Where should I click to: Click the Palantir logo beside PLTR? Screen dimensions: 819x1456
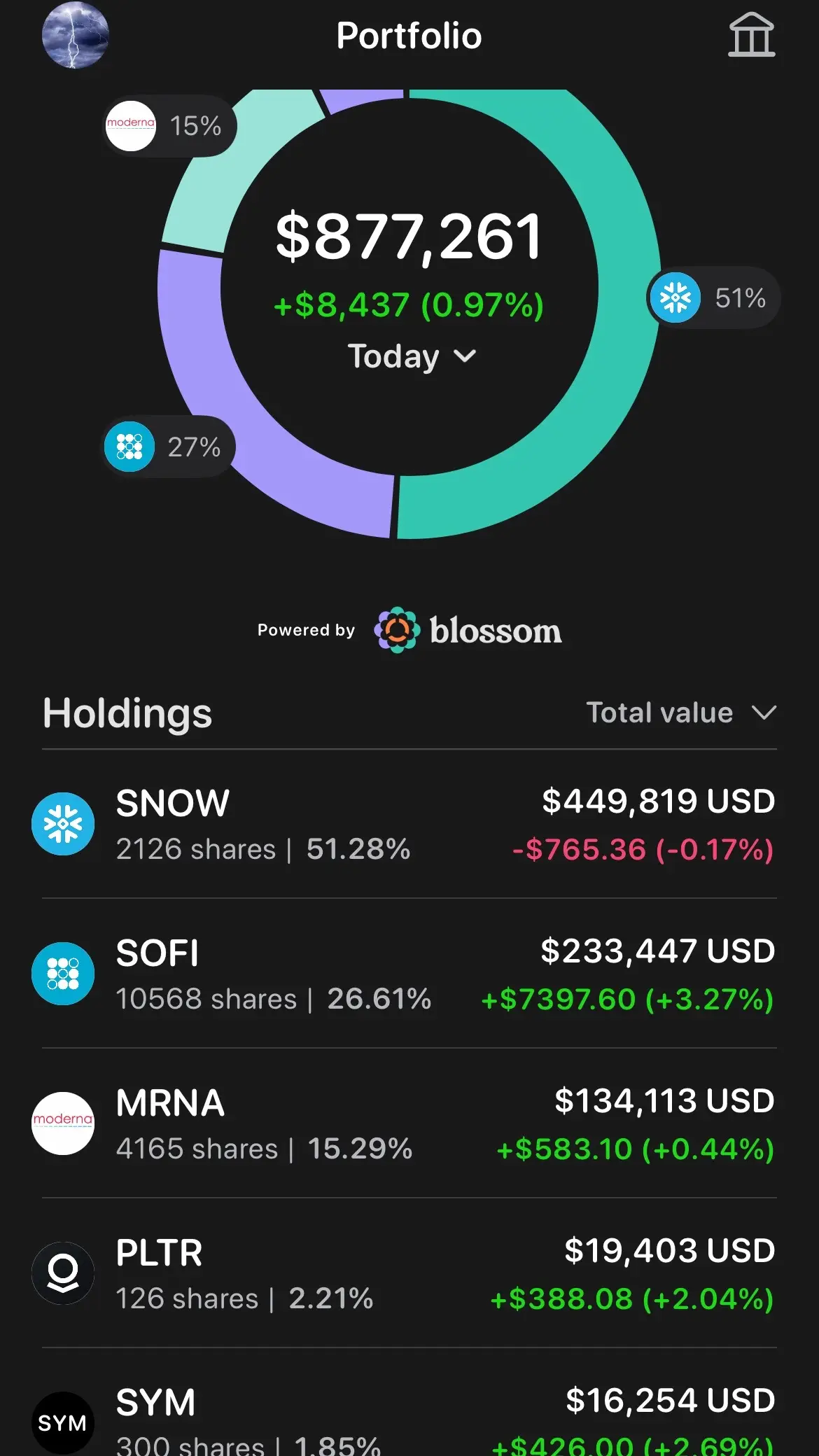(64, 1274)
